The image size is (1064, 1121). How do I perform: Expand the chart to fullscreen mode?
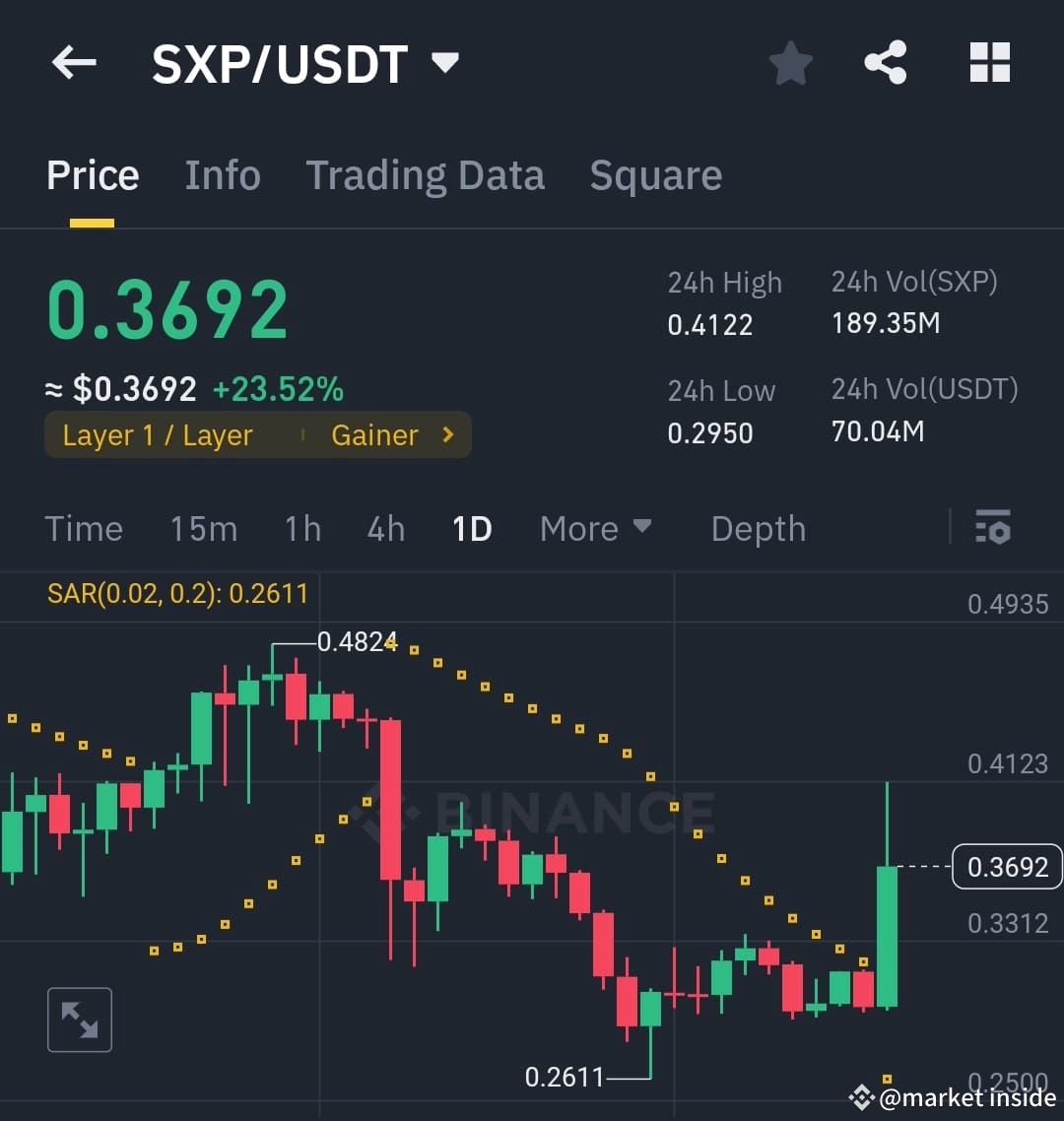pos(79,1020)
